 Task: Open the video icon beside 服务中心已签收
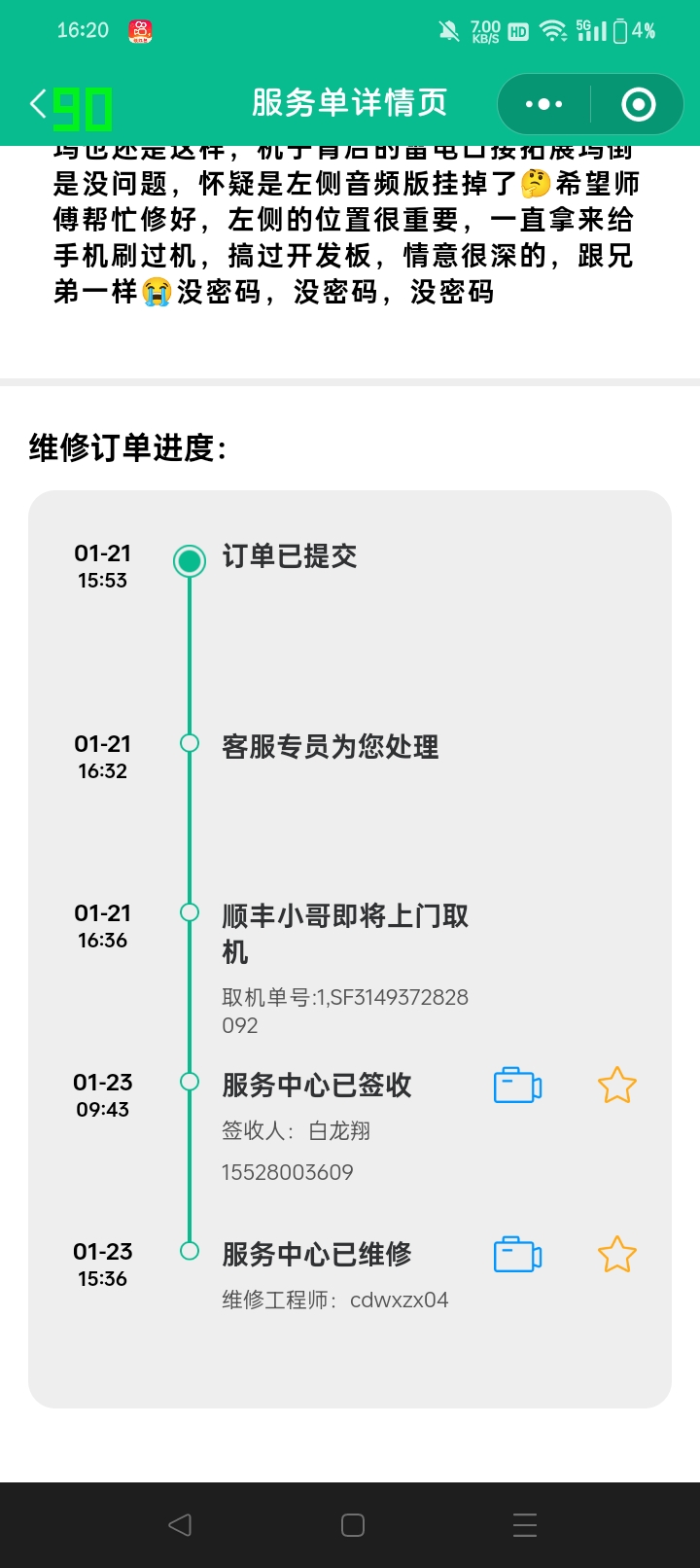(517, 1086)
